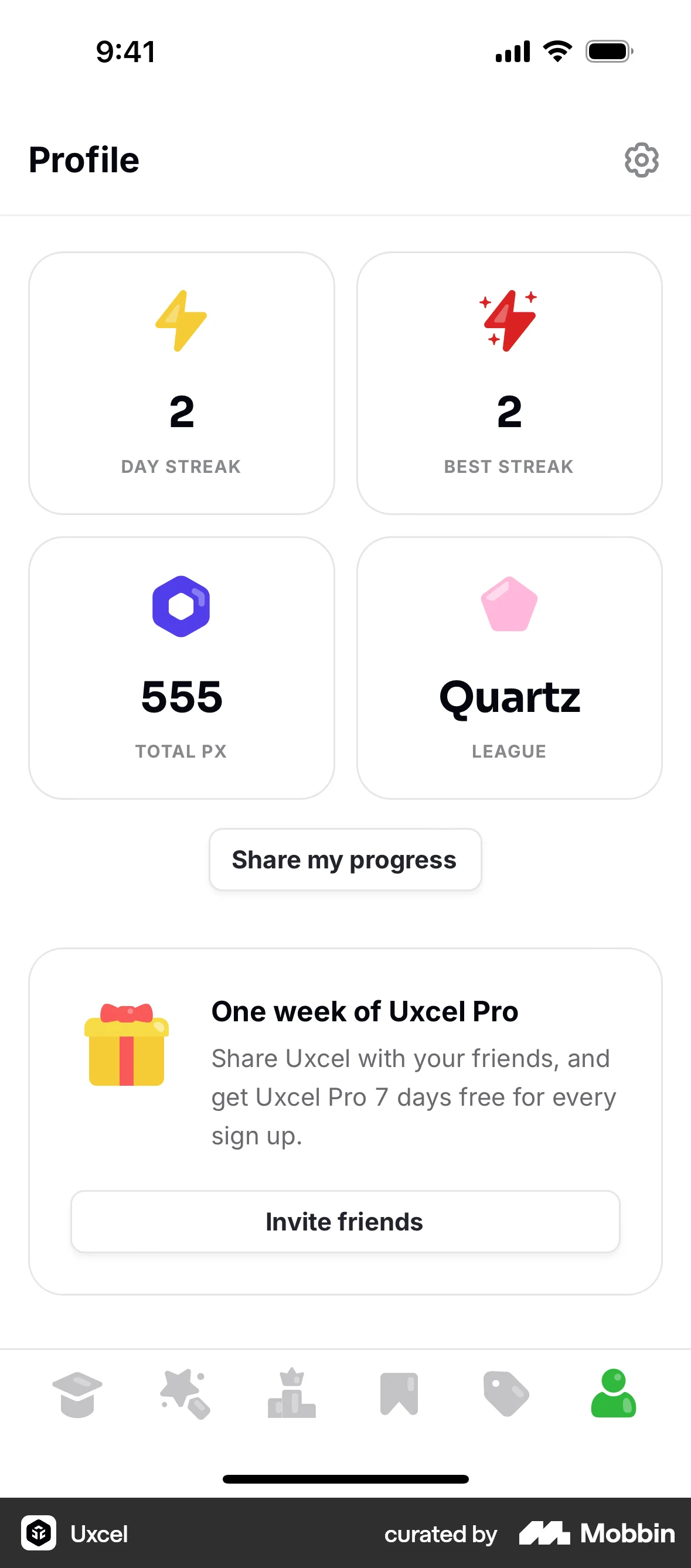The width and height of the screenshot is (691, 1568).
Task: Tap Invite friends to share Uxcel
Action: (x=345, y=1221)
